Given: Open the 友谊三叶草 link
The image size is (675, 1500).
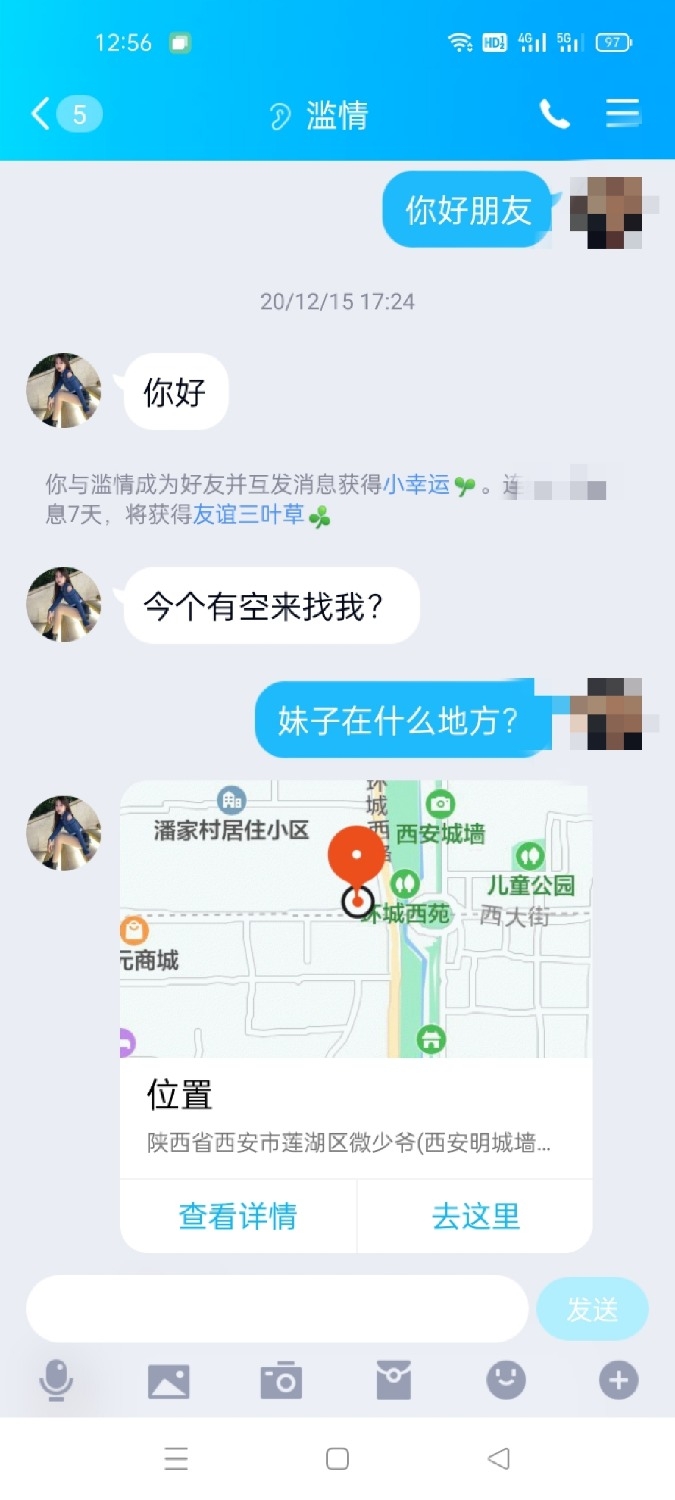Looking at the screenshot, I should pos(249,516).
